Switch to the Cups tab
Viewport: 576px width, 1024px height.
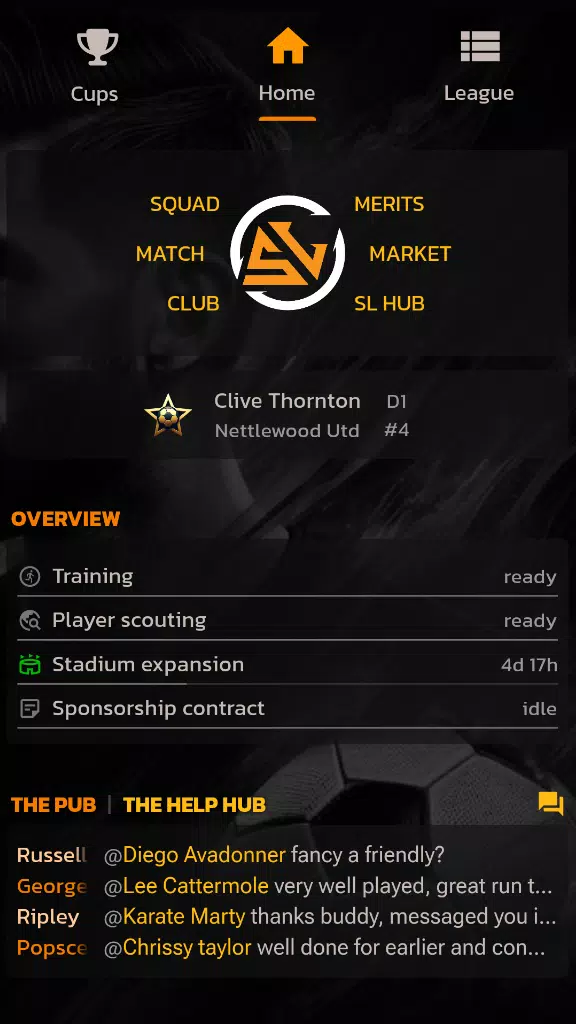tap(95, 66)
